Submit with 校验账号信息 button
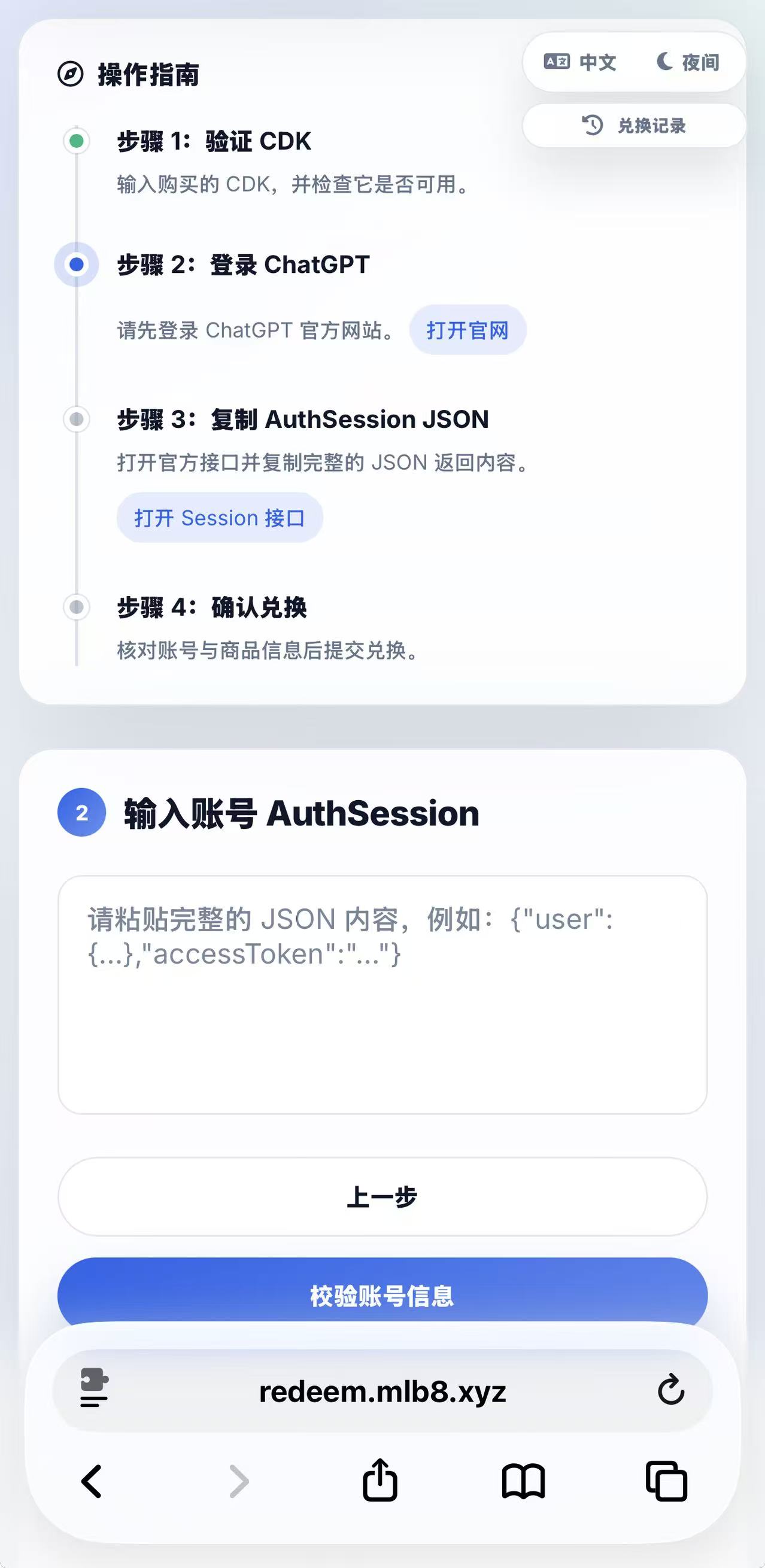This screenshot has height=1568, width=765. coord(382,1294)
